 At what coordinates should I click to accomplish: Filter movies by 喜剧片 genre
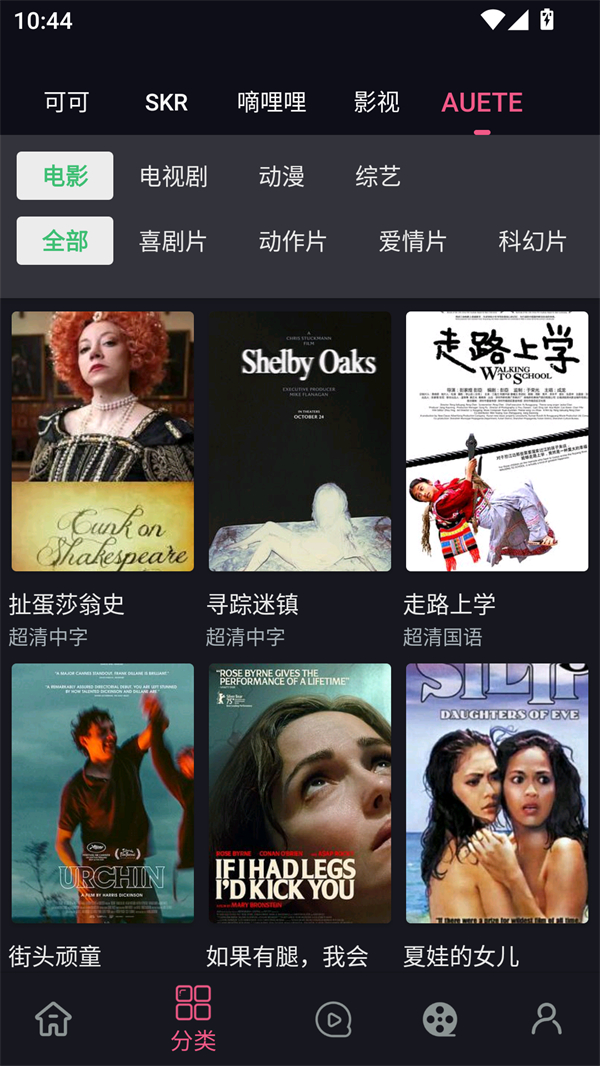pos(173,241)
